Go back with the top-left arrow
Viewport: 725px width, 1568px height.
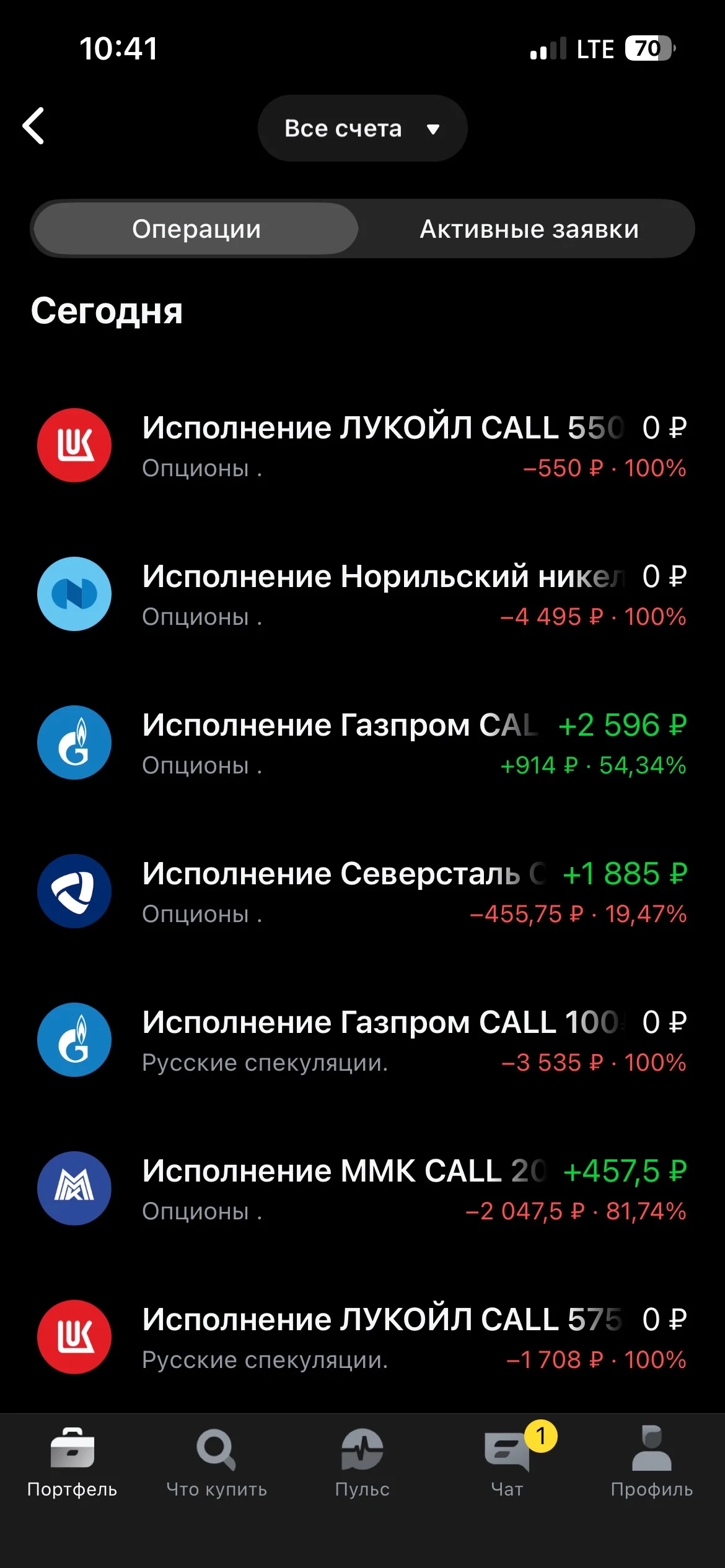coord(33,126)
